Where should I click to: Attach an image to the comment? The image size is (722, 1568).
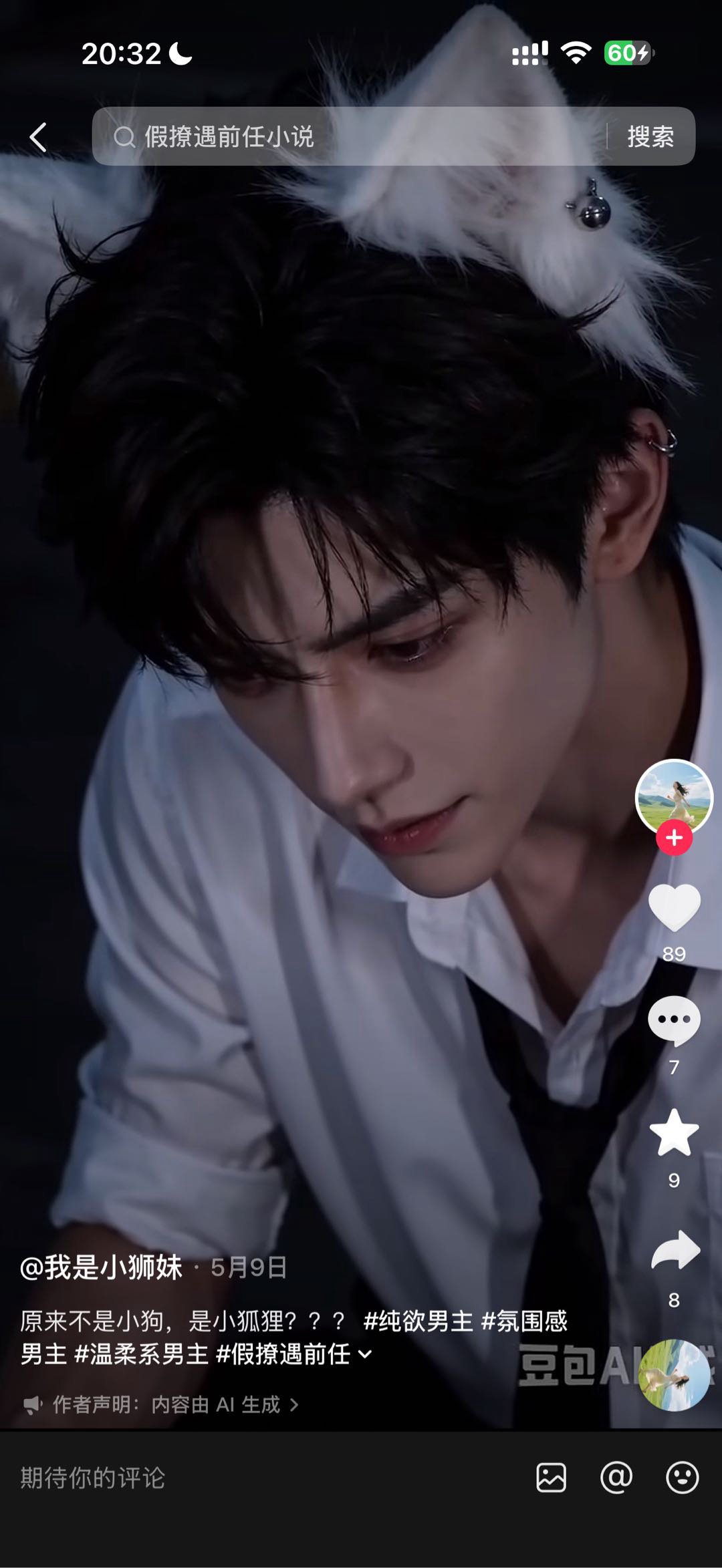[551, 1477]
